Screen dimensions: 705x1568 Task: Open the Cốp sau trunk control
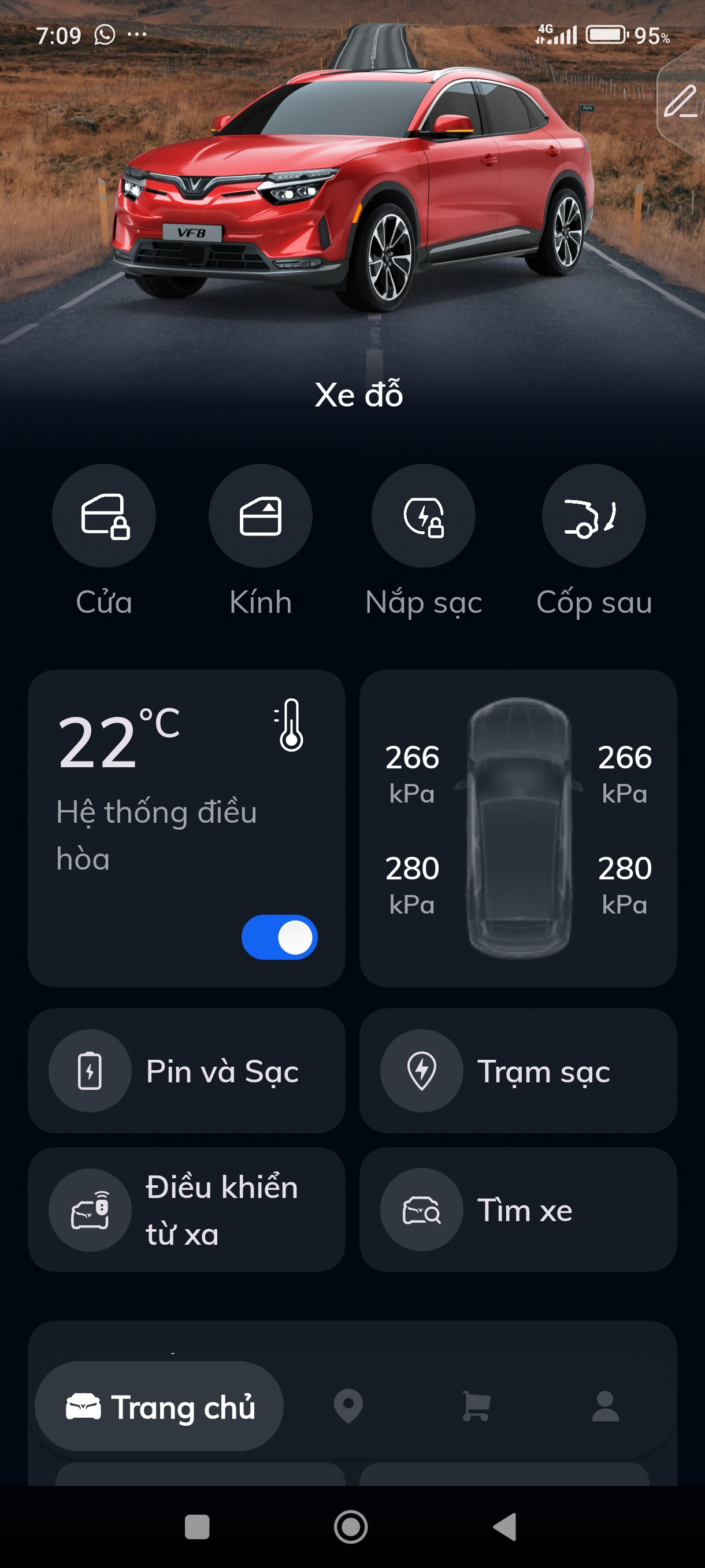593,516
